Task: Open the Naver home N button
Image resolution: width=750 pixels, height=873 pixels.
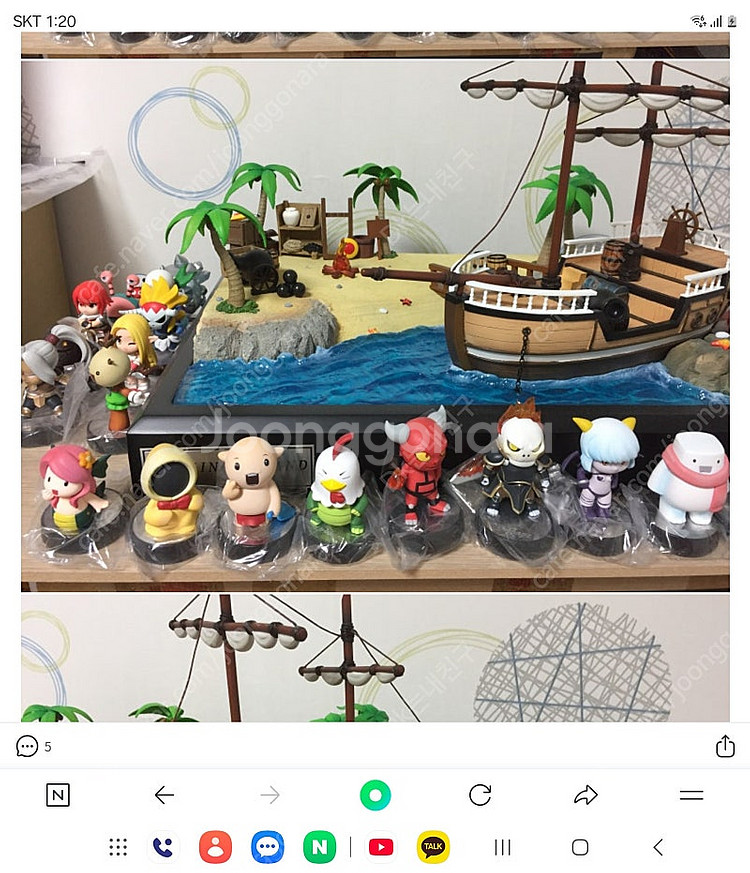Action: click(x=58, y=796)
